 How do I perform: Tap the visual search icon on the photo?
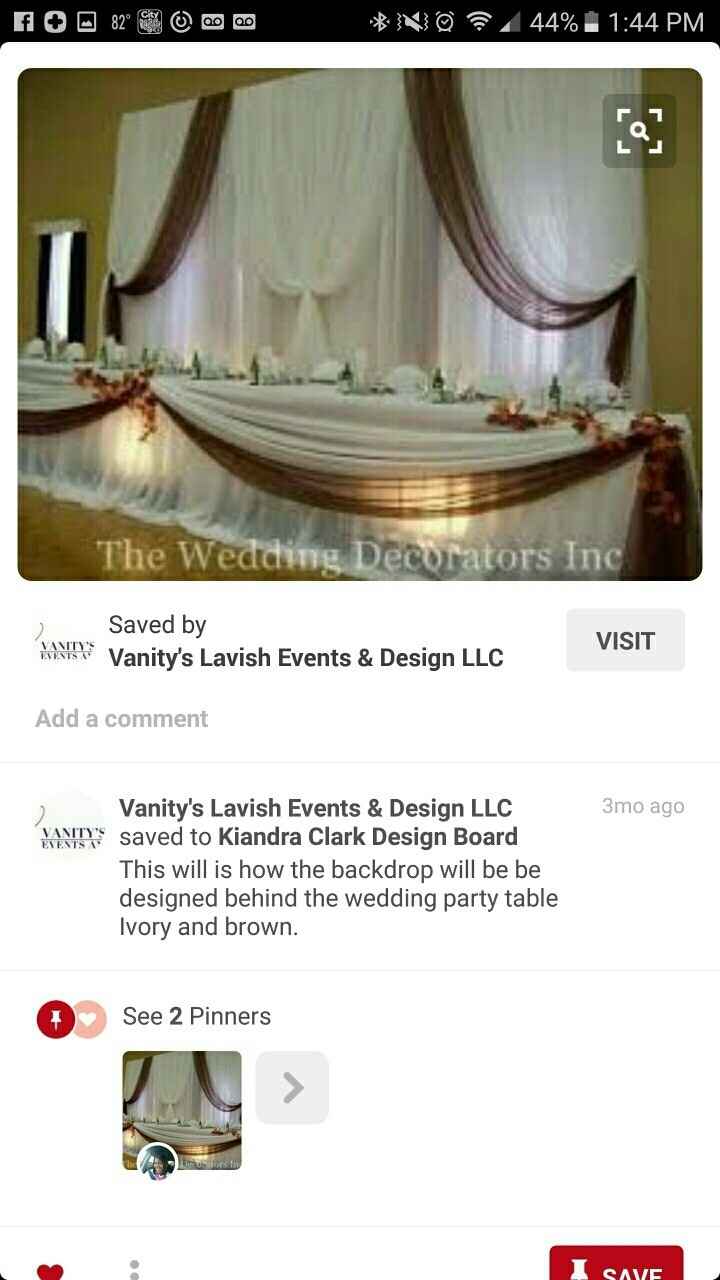639,131
